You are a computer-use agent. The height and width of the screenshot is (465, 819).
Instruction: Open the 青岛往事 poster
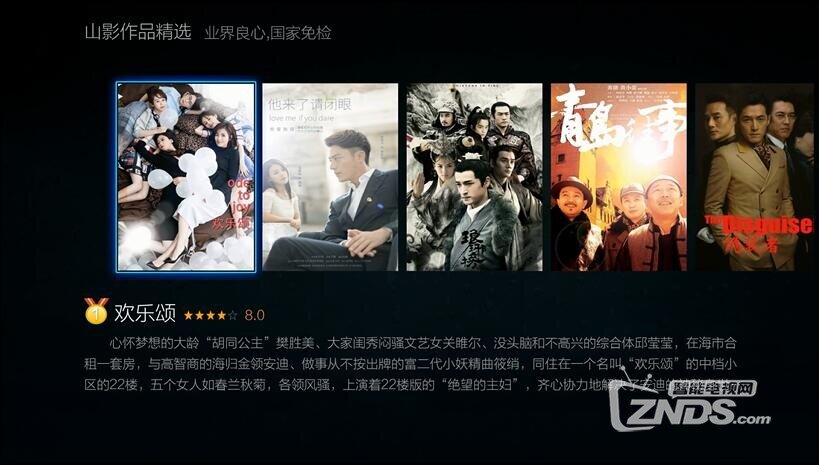pyautogui.click(x=618, y=177)
